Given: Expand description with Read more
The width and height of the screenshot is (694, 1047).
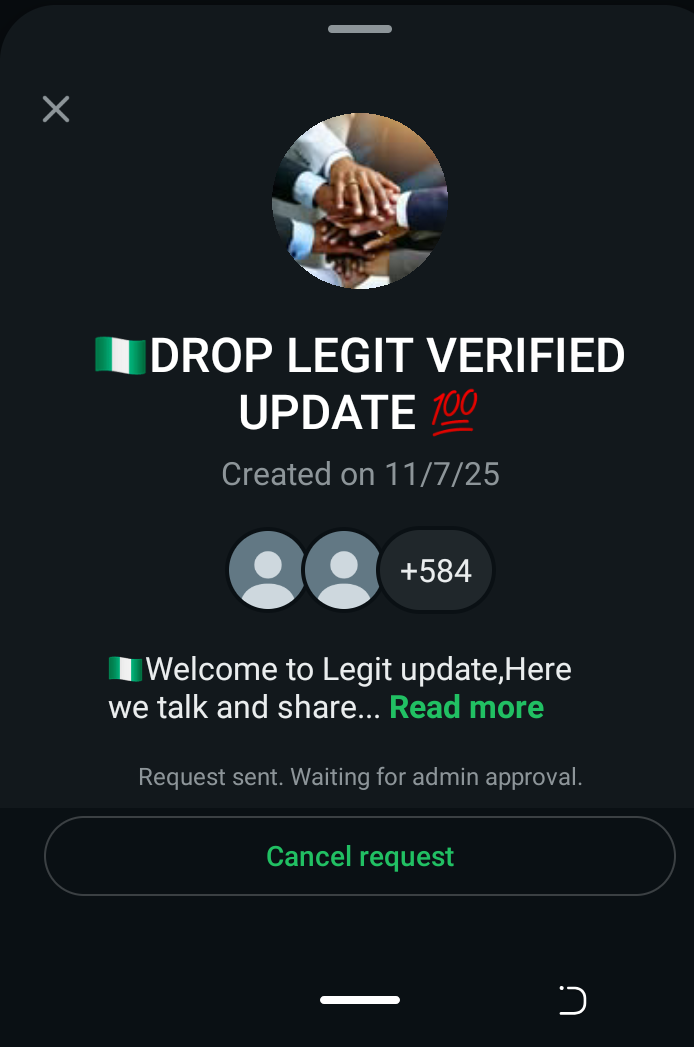Looking at the screenshot, I should tap(466, 707).
